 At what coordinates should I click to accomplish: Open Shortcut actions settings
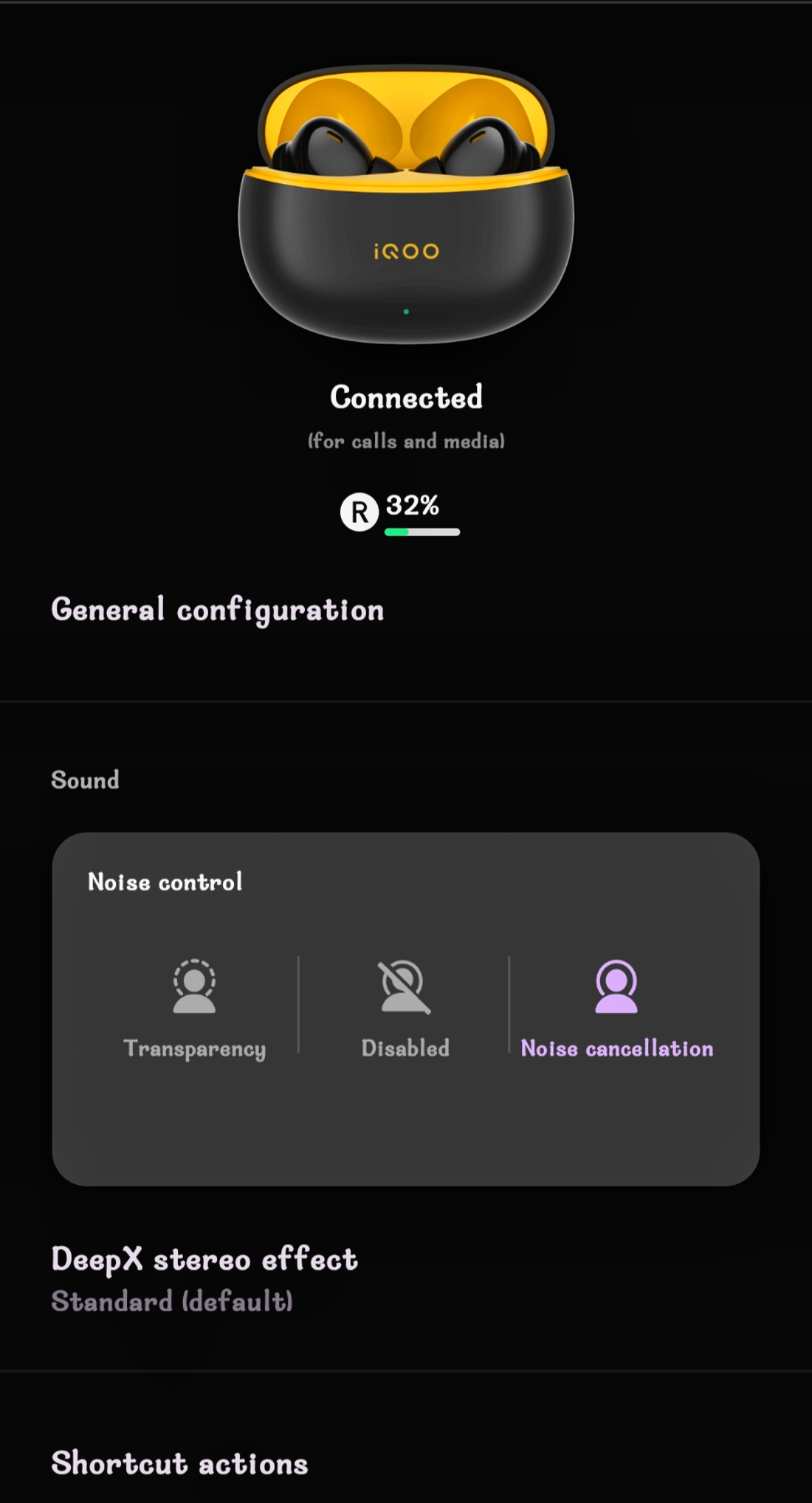pos(179,1463)
